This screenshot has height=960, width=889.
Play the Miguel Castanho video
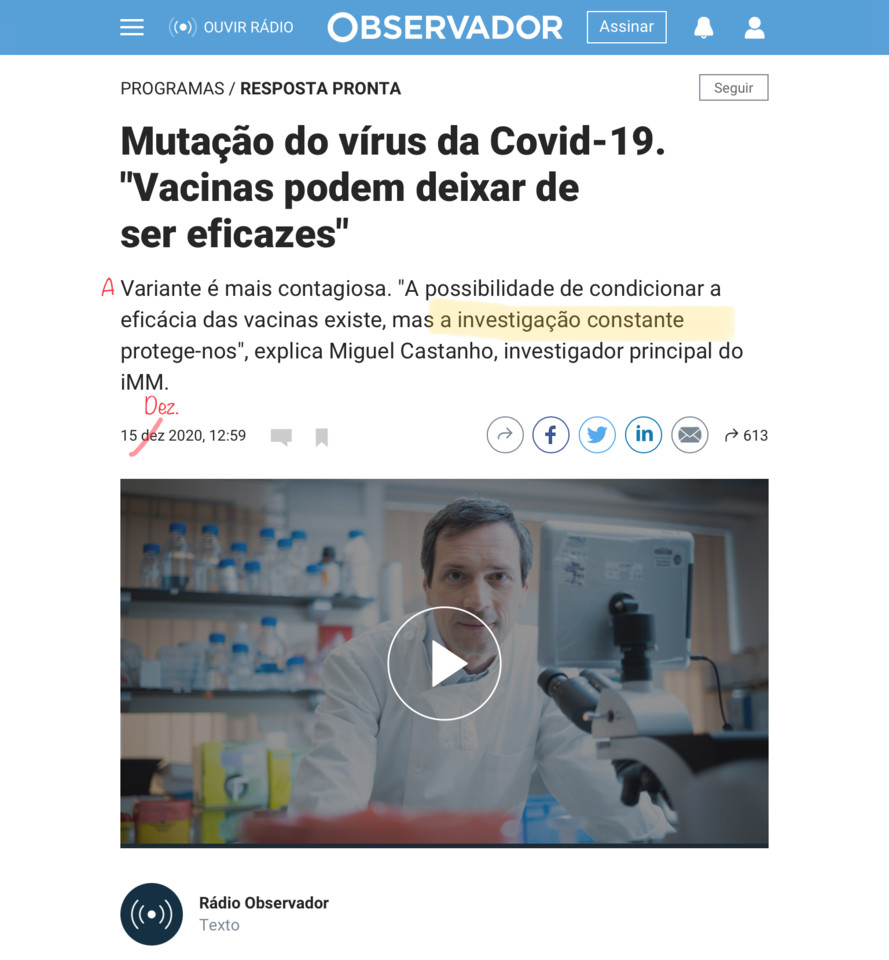(444, 663)
